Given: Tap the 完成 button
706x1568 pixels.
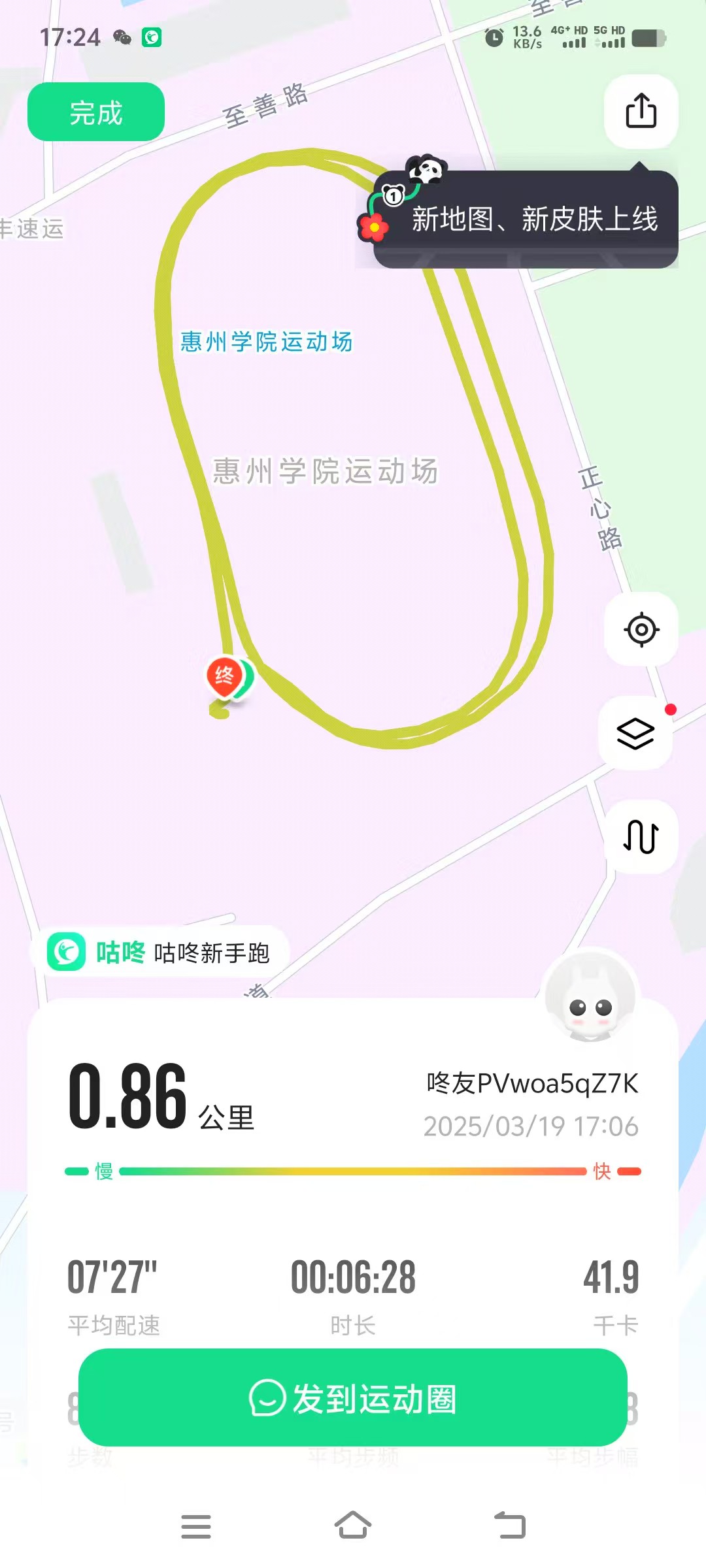Looking at the screenshot, I should point(96,112).
